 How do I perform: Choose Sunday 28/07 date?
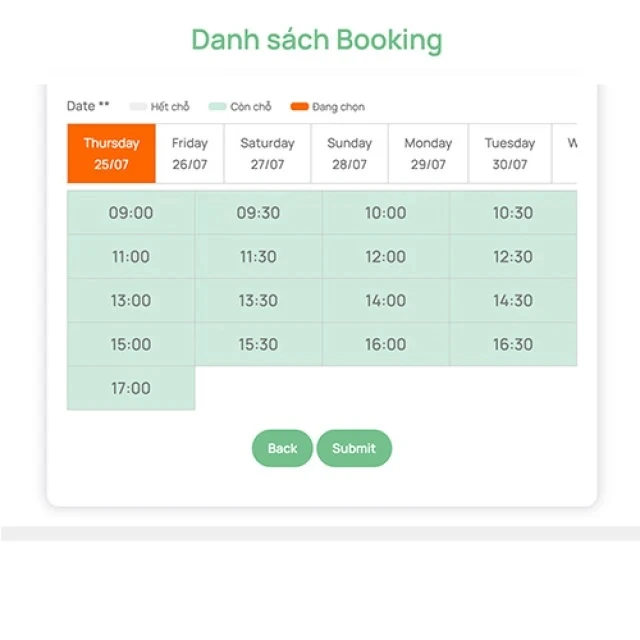point(349,154)
